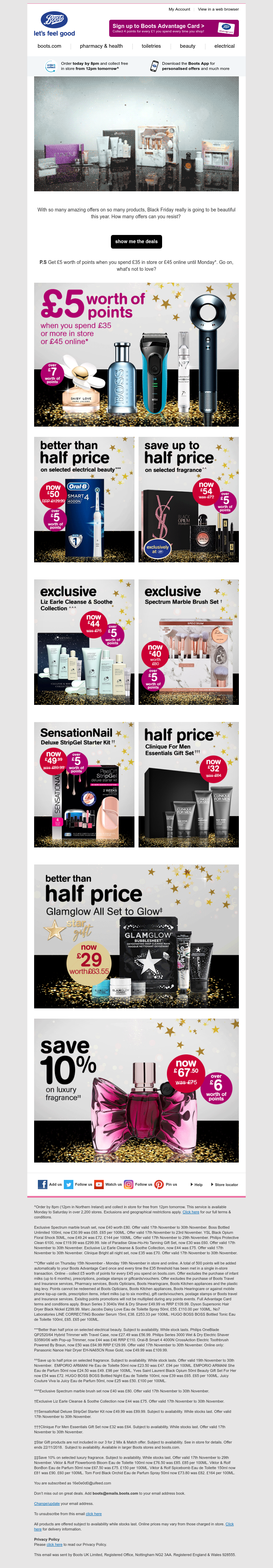
Task: Open the Spectrum Marble Brush Set offer
Action: click(188, 642)
